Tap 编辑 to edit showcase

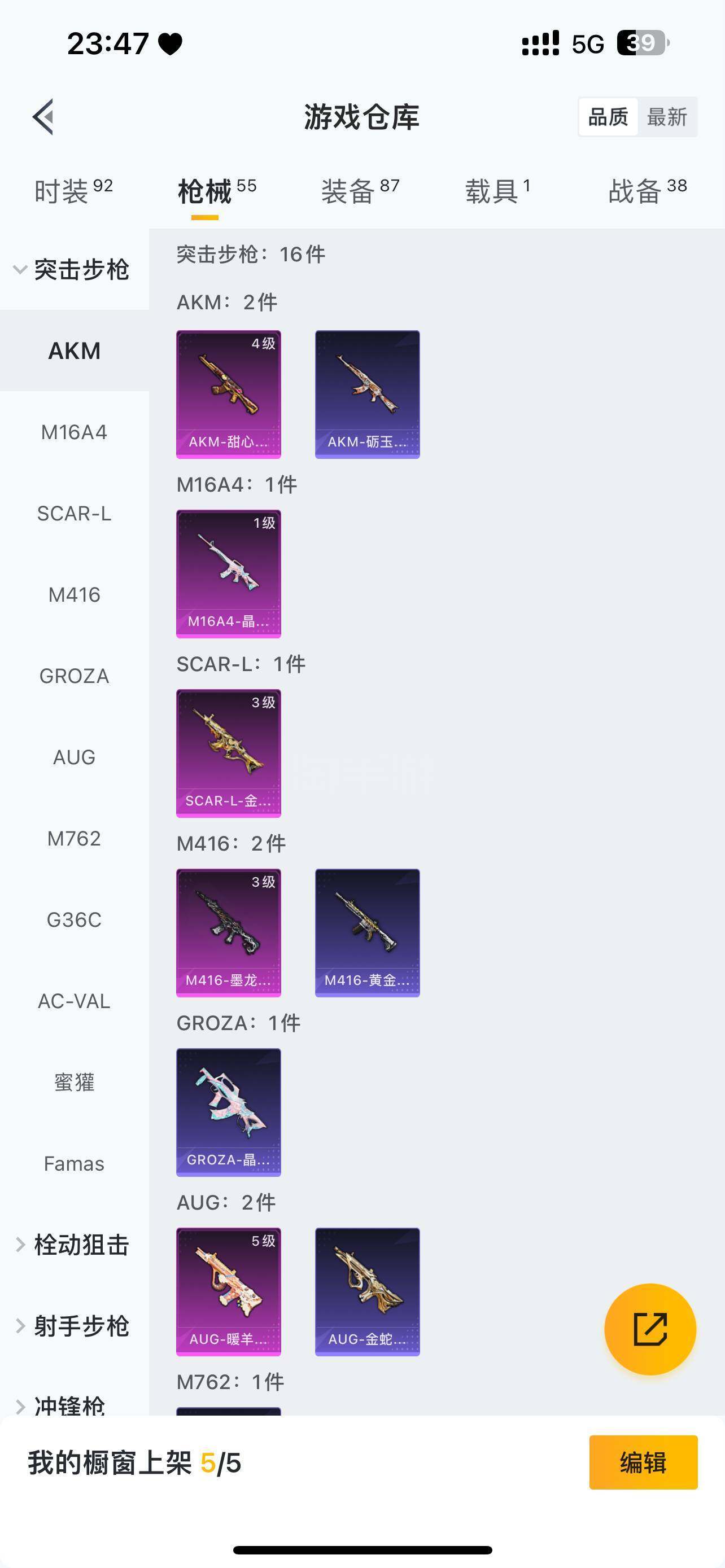click(643, 1462)
